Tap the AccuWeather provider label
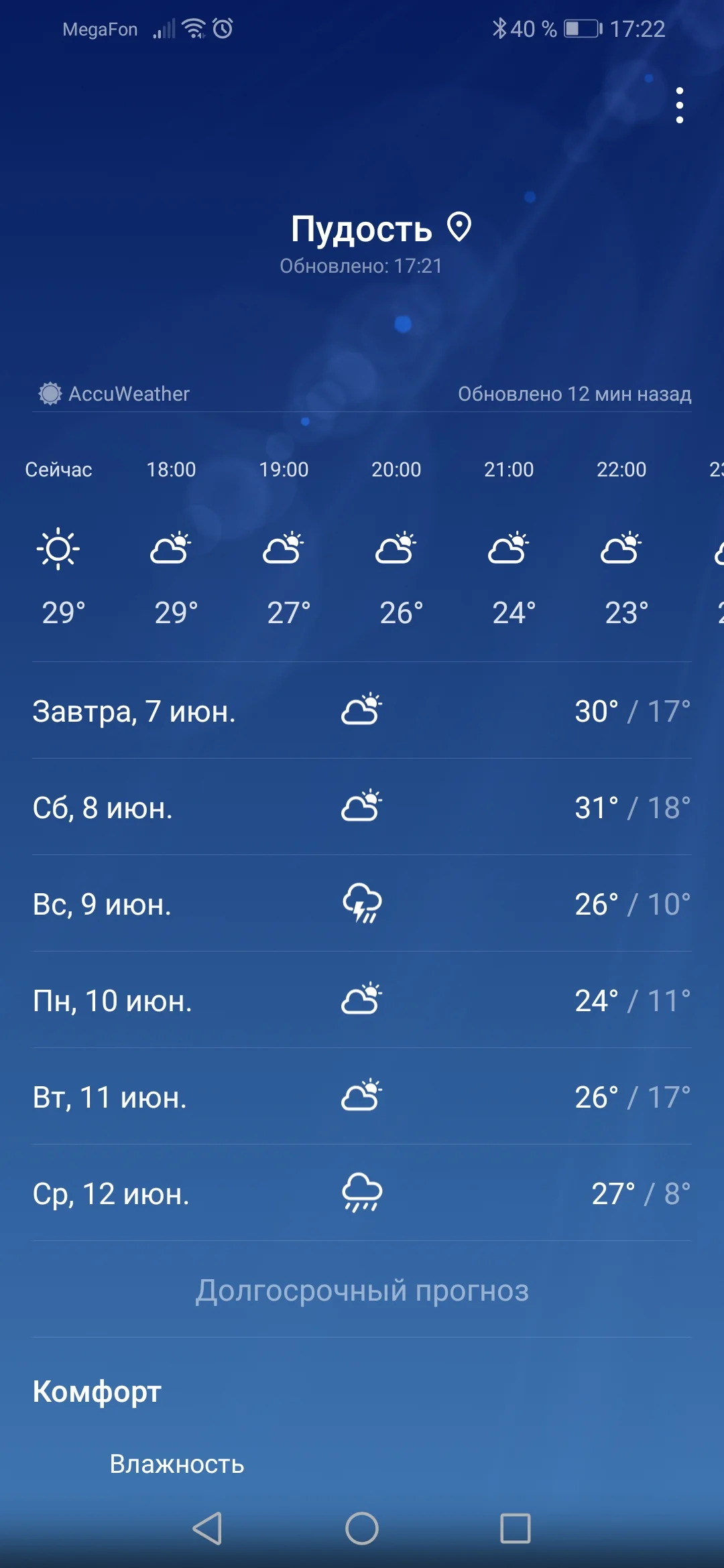 [x=131, y=394]
